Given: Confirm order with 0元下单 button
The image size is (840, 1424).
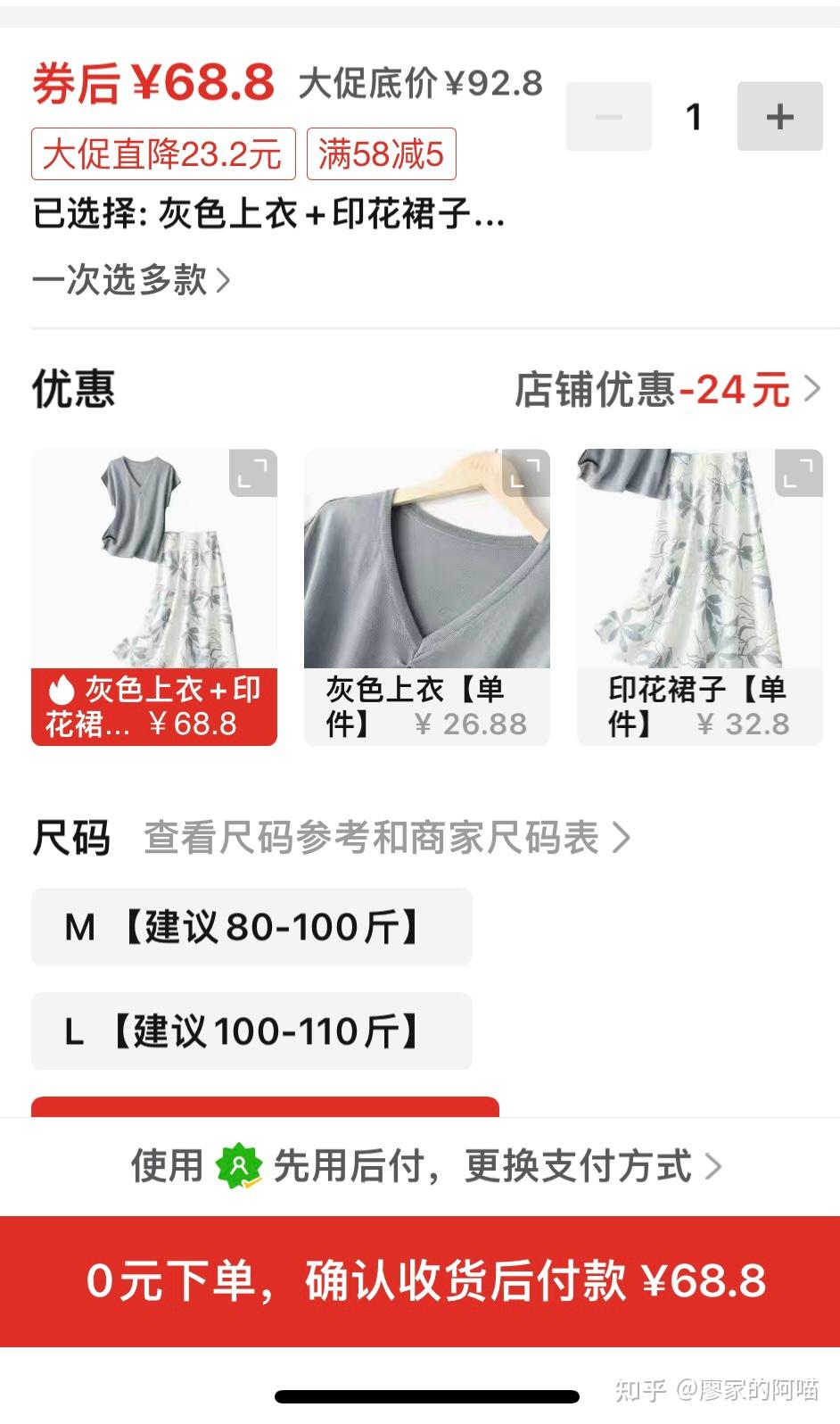Looking at the screenshot, I should (x=420, y=1281).
